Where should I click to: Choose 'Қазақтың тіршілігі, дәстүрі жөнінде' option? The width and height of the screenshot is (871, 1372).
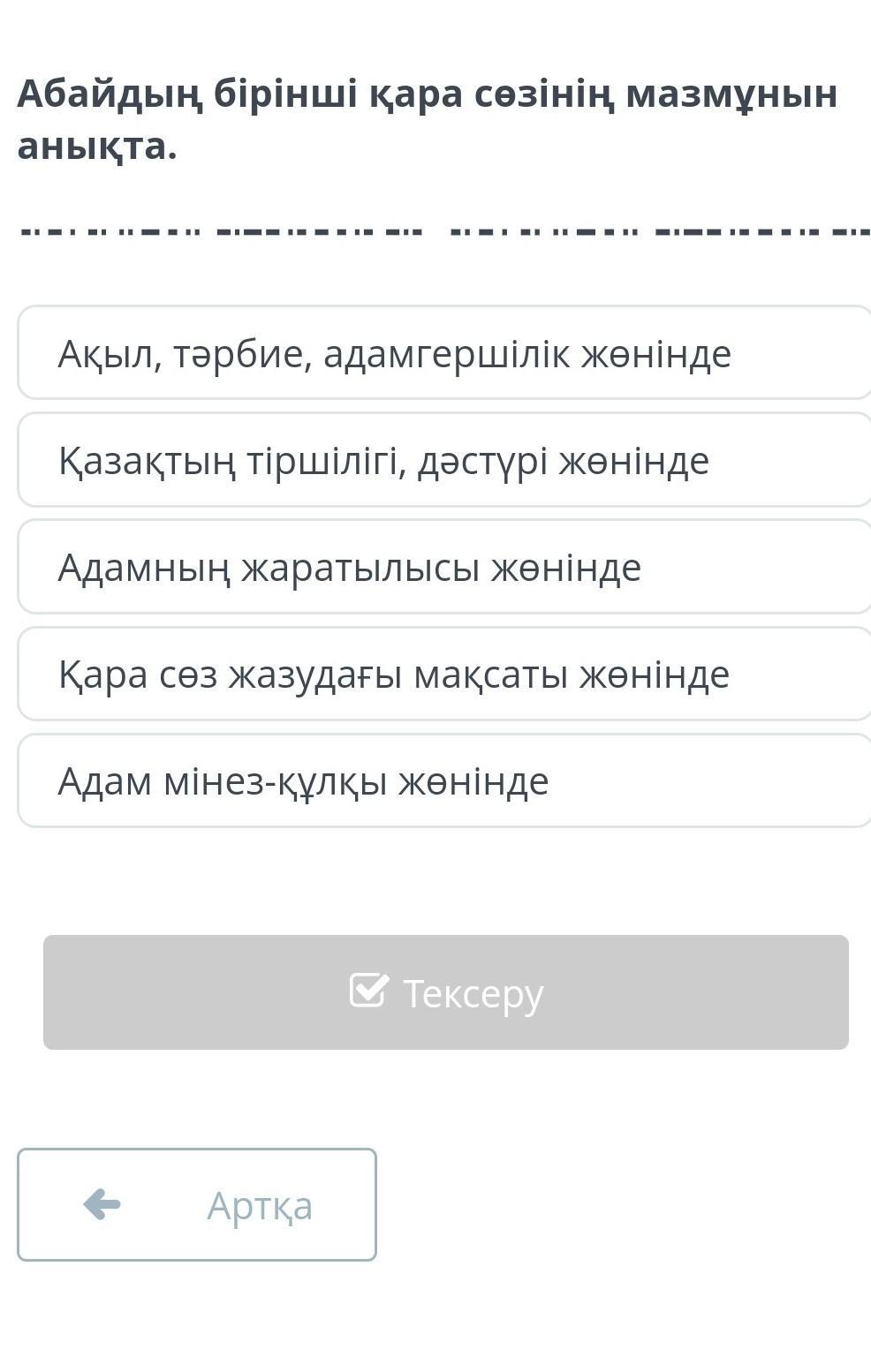[x=444, y=459]
